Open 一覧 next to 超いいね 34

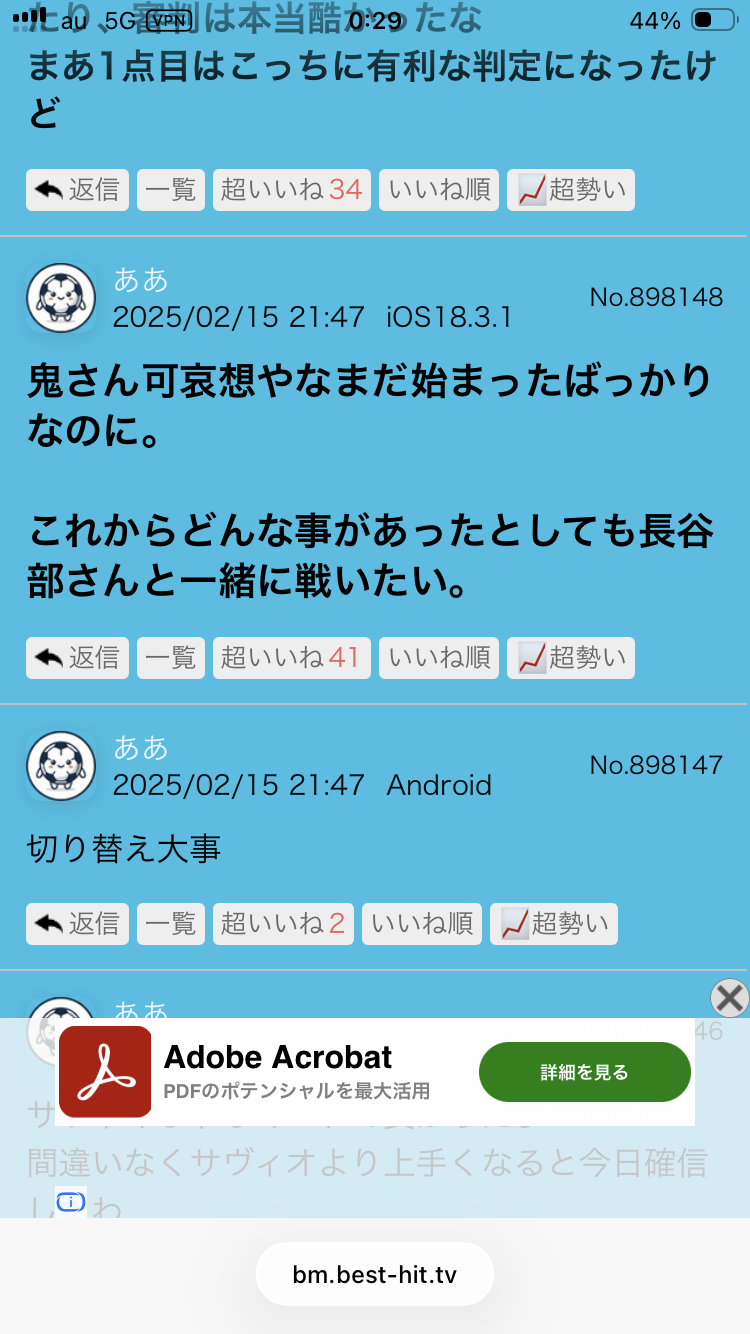point(170,190)
